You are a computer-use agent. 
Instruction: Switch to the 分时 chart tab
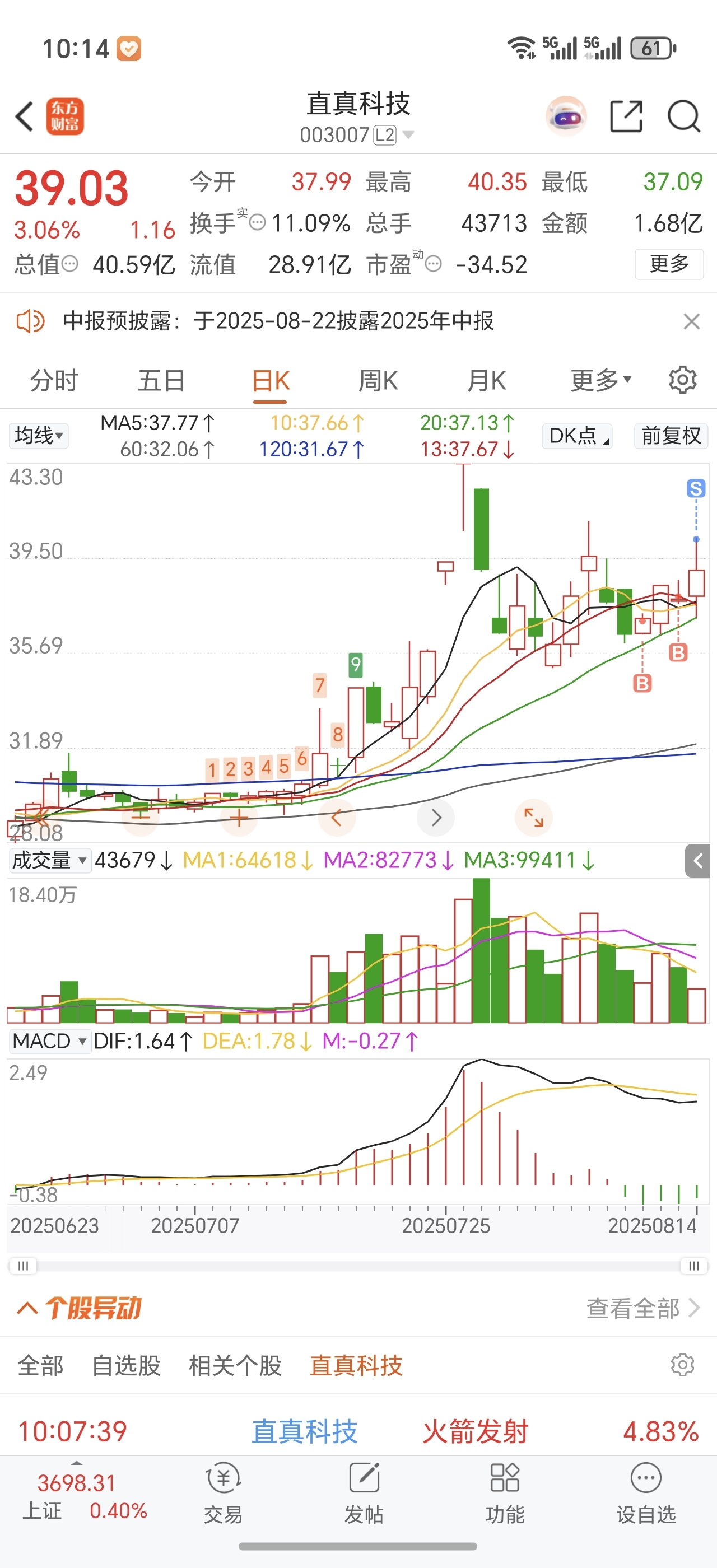[x=54, y=381]
